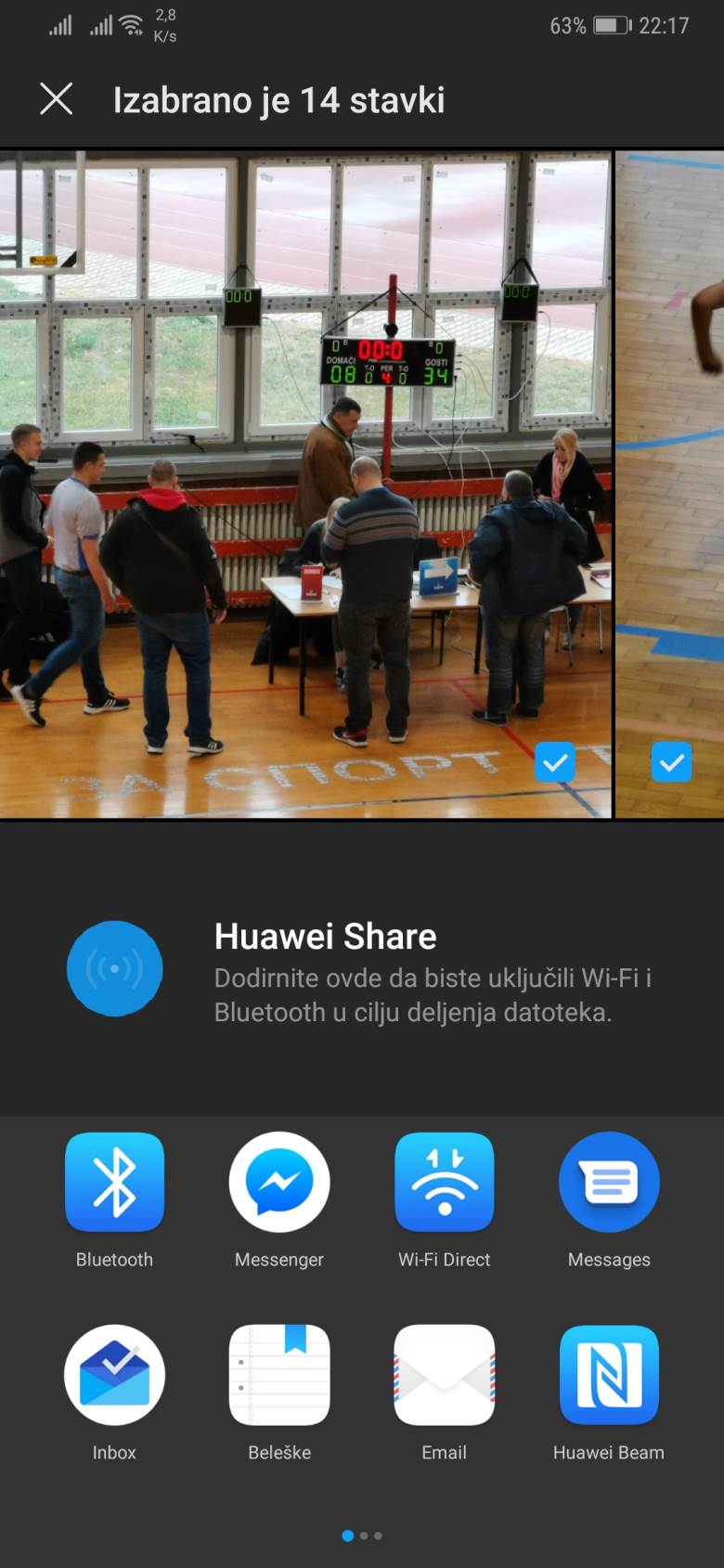Viewport: 724px width, 1568px height.
Task: Deselect the checkmark on the scoreboard photo
Action: click(x=556, y=762)
